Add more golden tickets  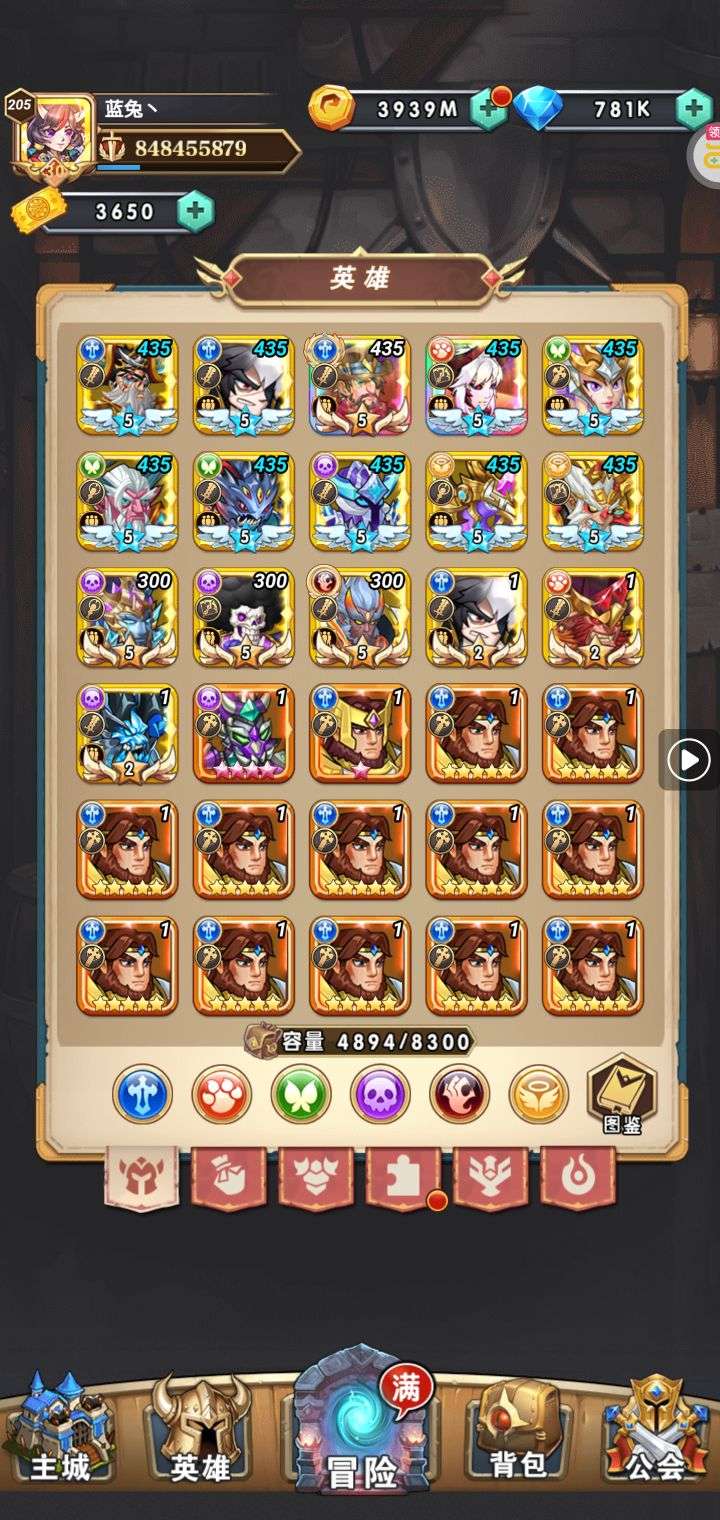pos(195,211)
